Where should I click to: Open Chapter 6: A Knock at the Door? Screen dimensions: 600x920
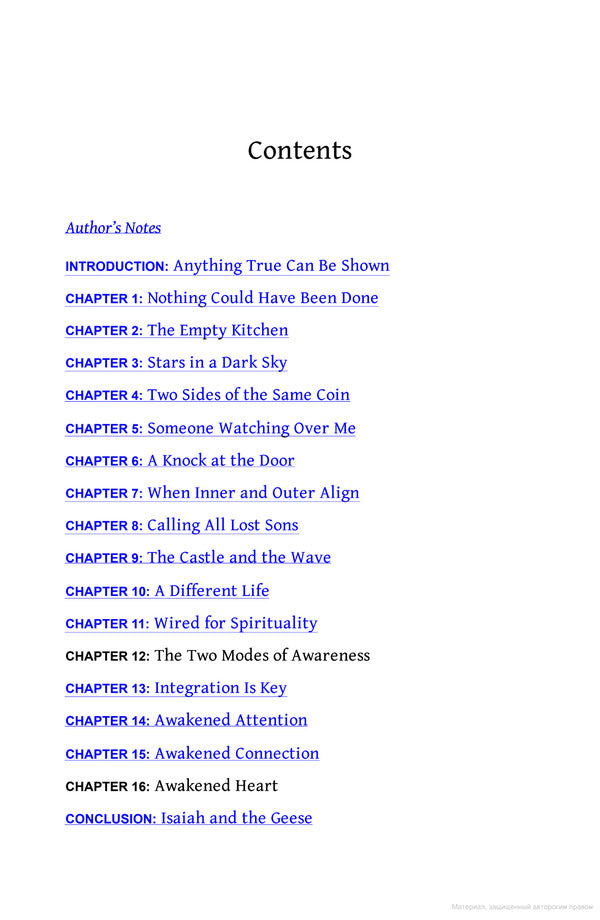pyautogui.click(x=180, y=461)
